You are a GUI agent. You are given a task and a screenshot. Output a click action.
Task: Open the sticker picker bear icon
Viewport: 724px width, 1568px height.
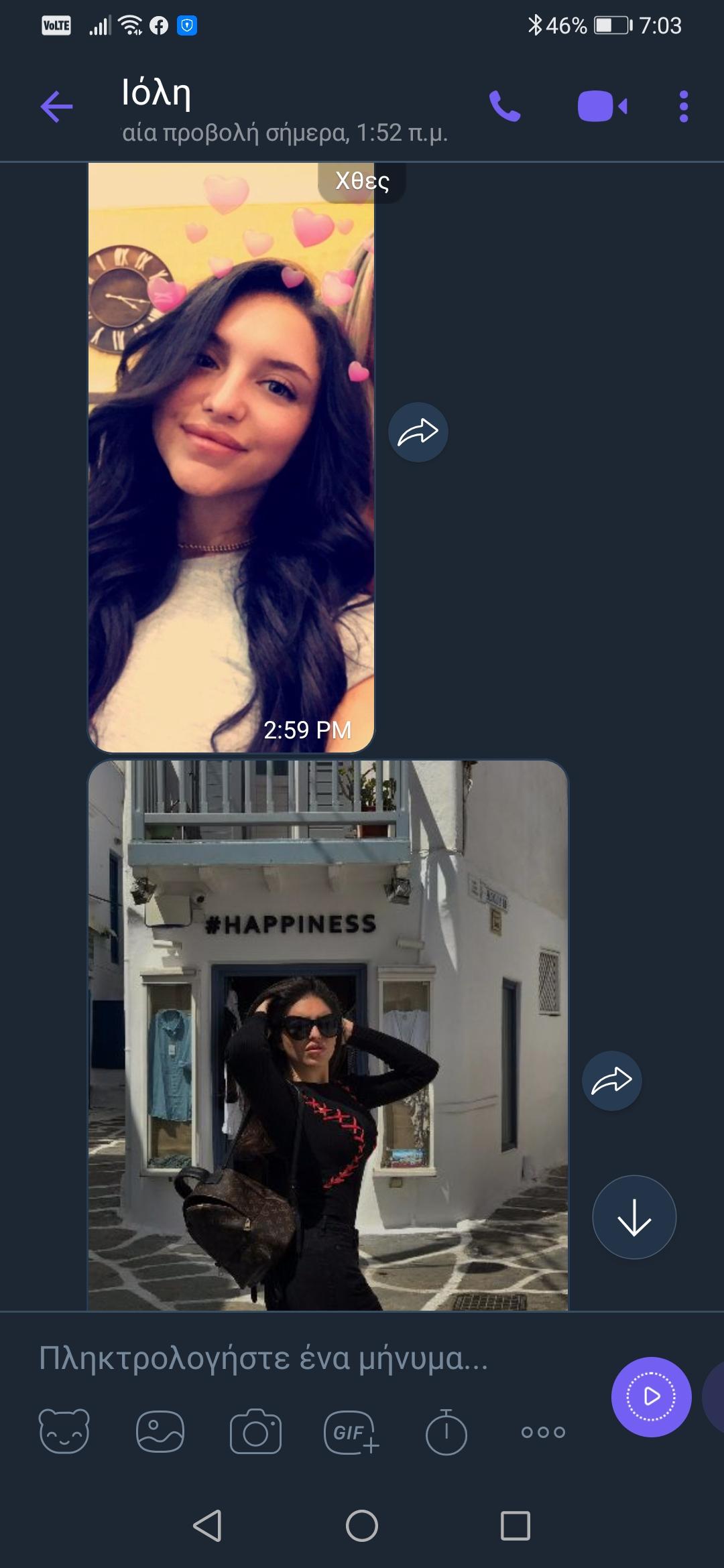click(x=64, y=1431)
